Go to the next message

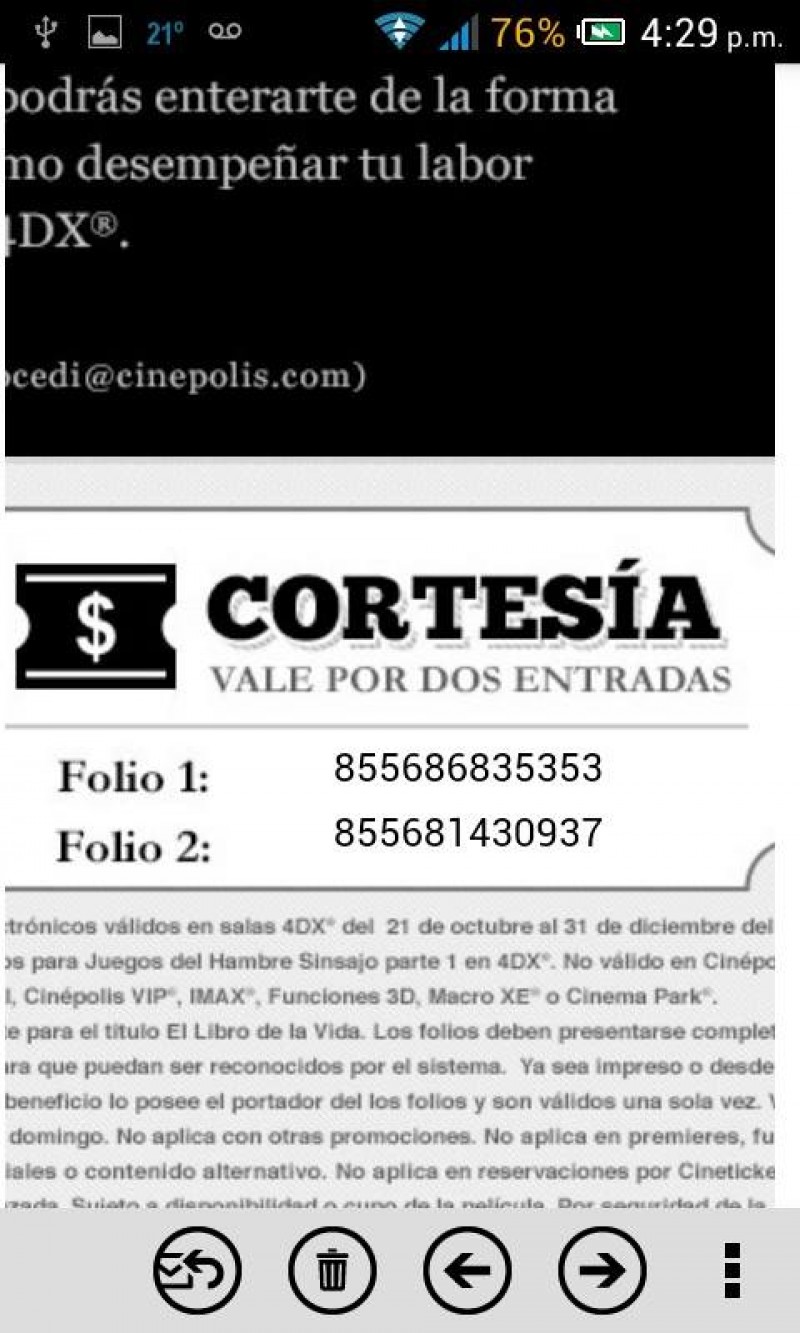click(602, 1271)
